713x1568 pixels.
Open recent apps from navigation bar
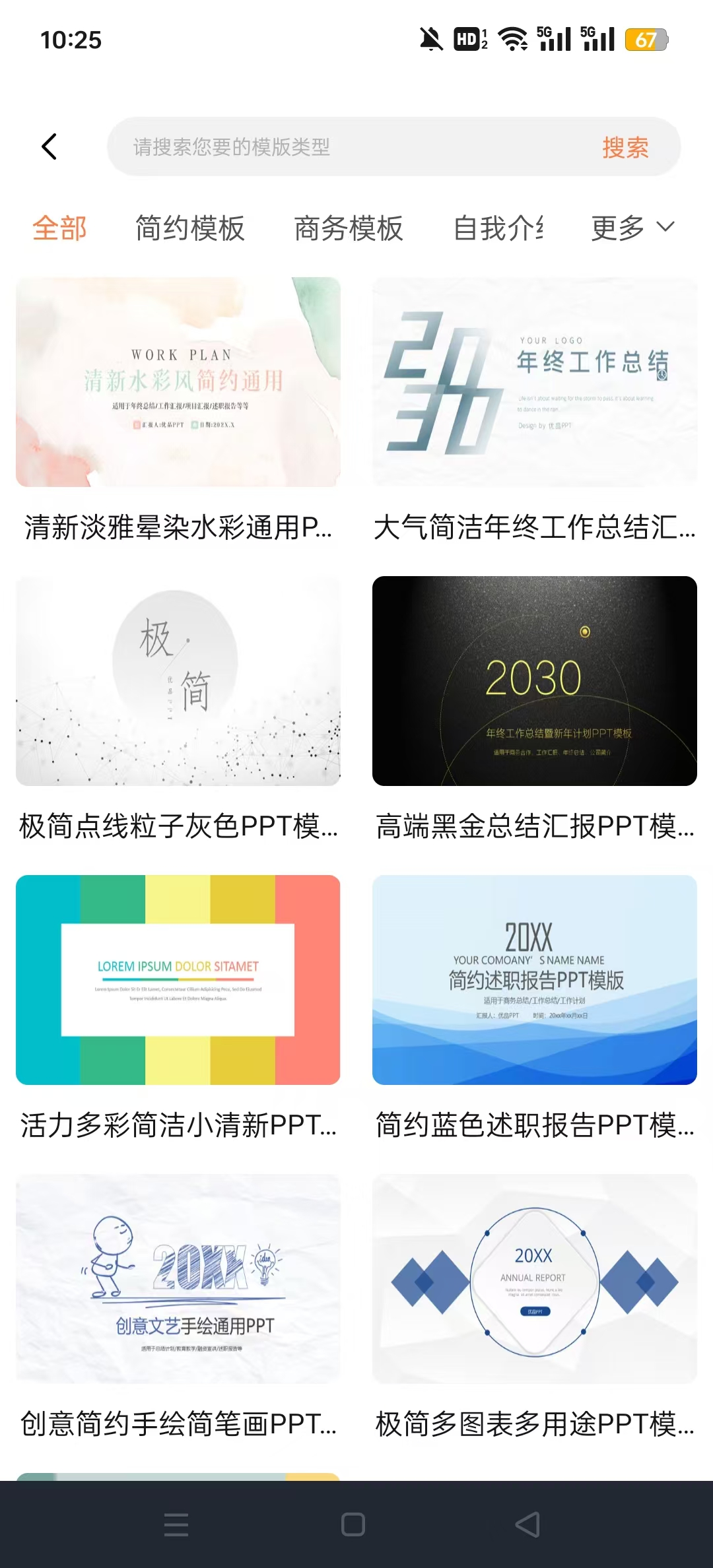click(x=176, y=1524)
